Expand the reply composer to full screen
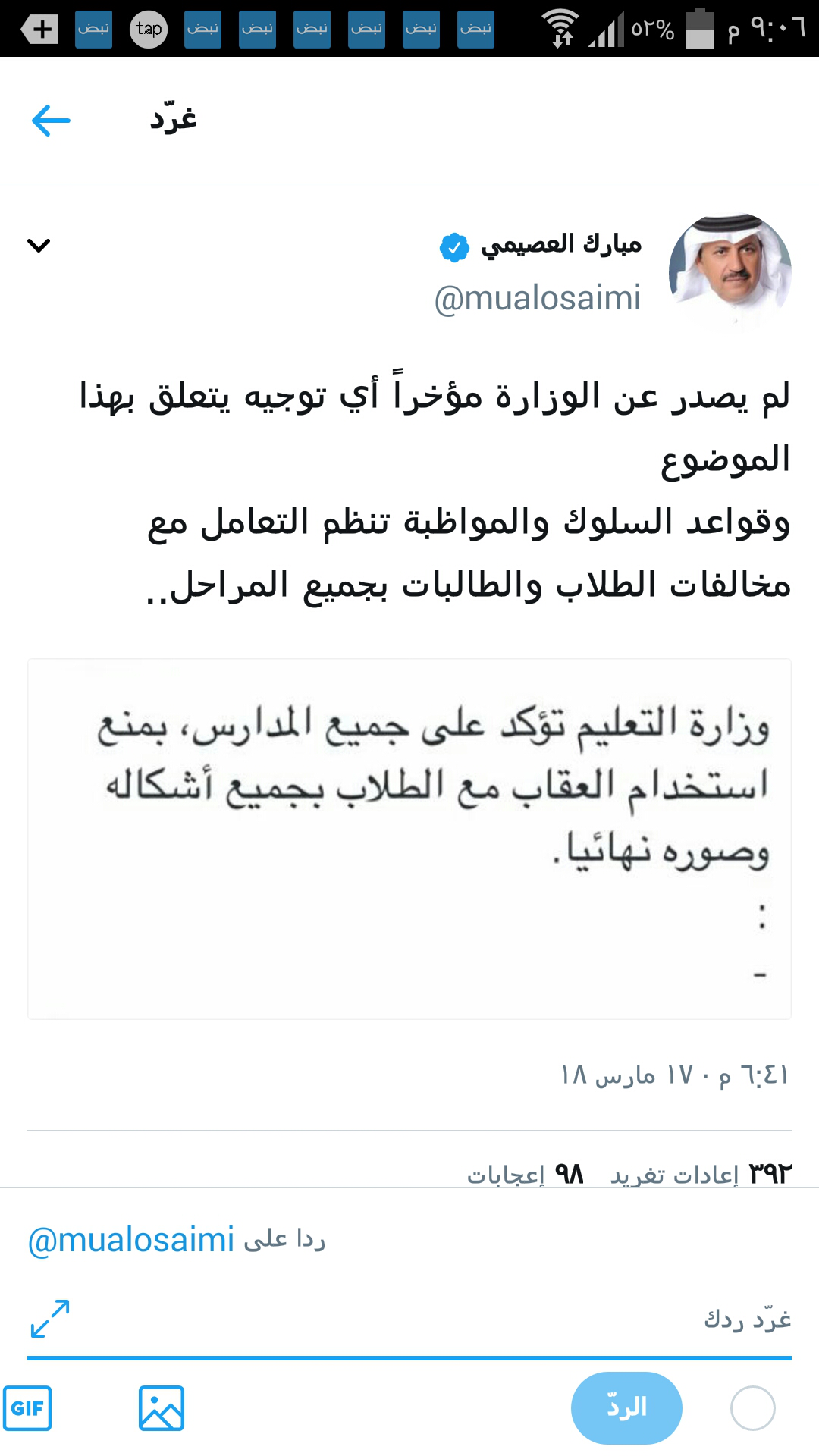Image resolution: width=819 pixels, height=1456 pixels. tap(50, 1318)
